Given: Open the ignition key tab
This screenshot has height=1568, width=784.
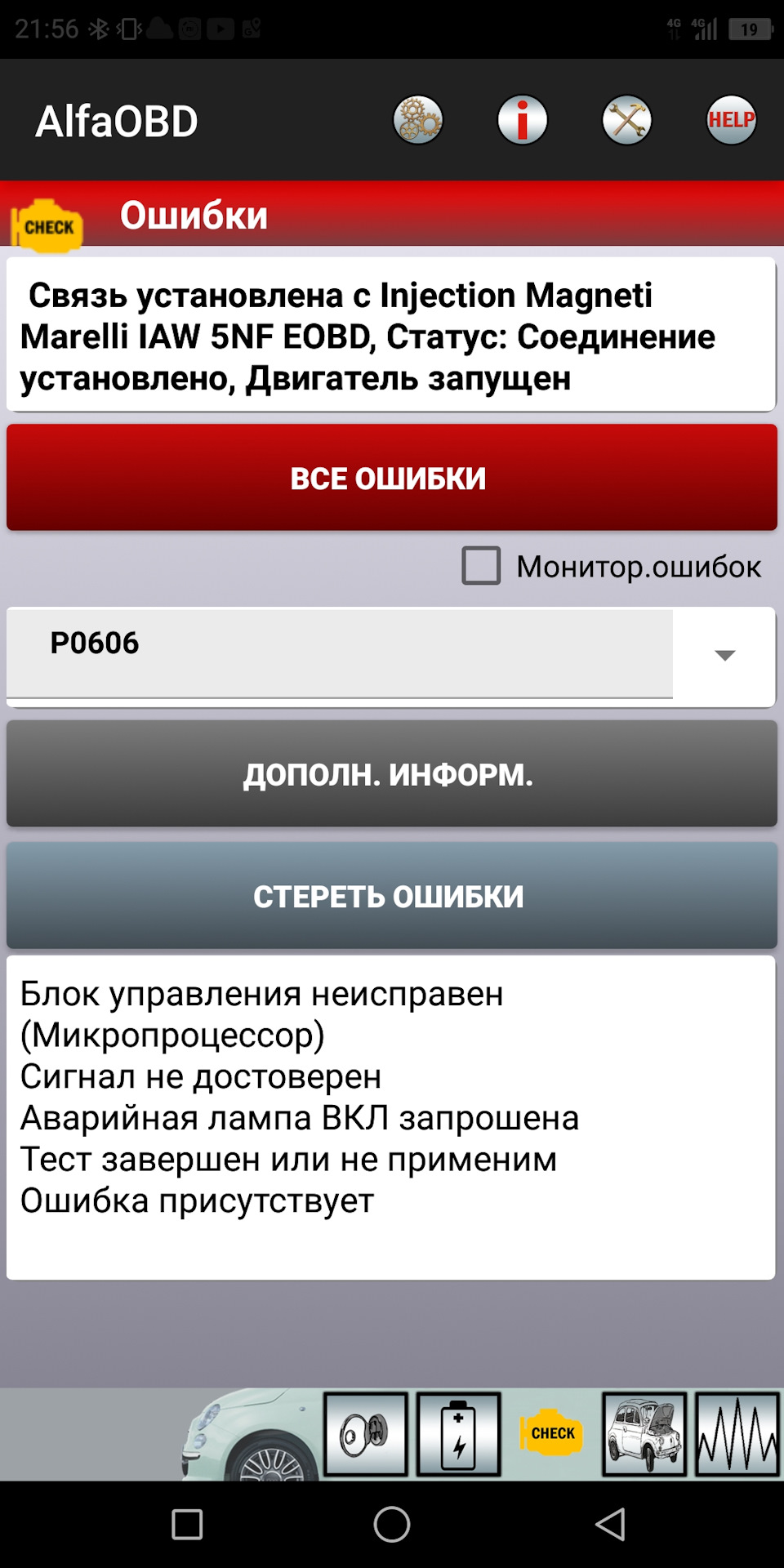Looking at the screenshot, I should [x=365, y=1434].
